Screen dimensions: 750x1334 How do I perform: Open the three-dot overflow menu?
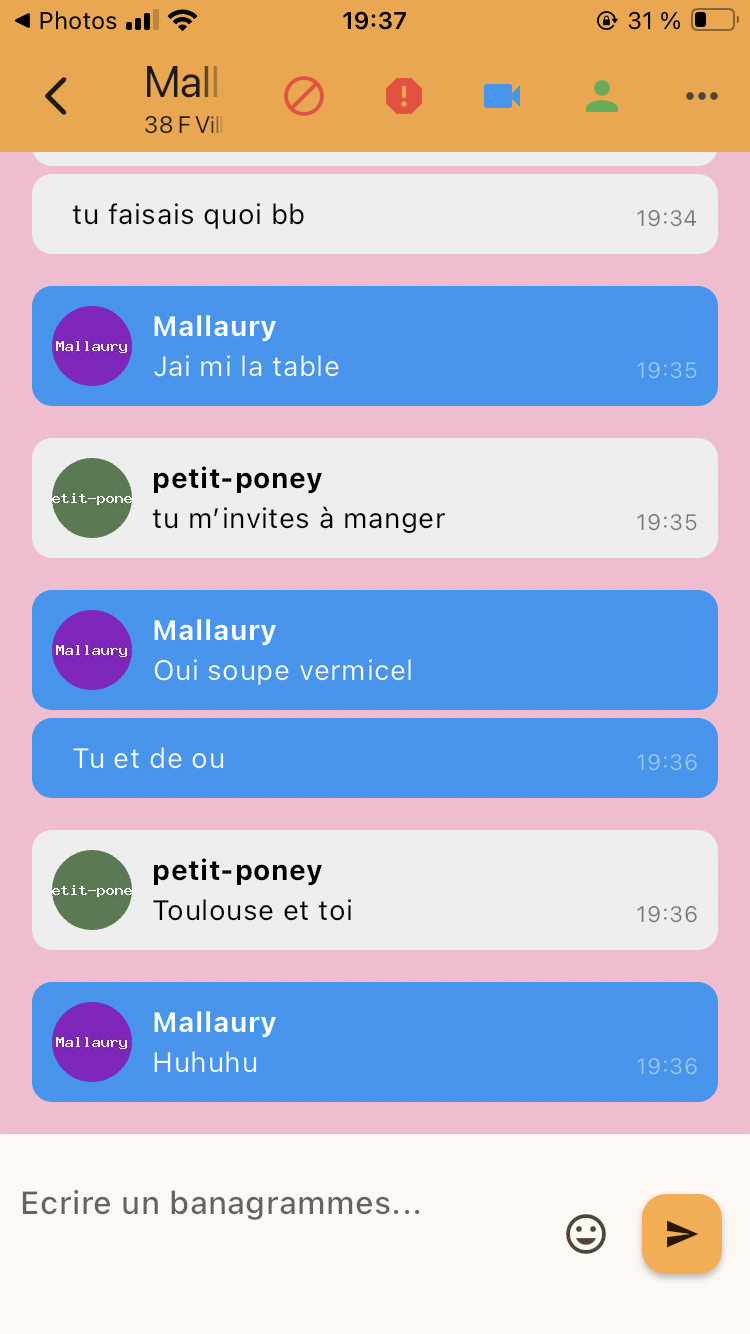tap(702, 96)
